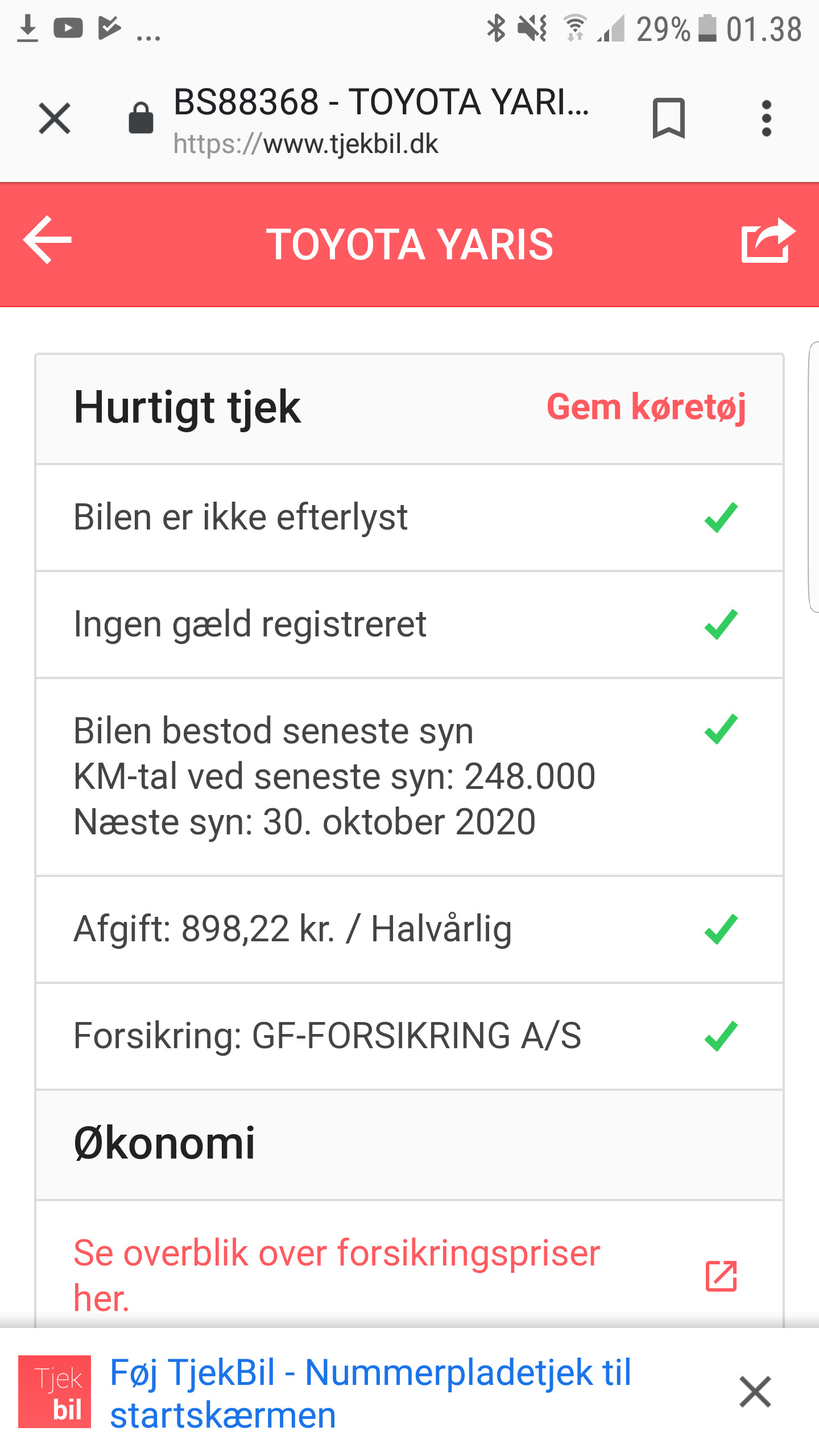Viewport: 819px width, 1456px height.
Task: Tap the checkmark beside Afgift: 898,22 kr.
Action: [720, 929]
